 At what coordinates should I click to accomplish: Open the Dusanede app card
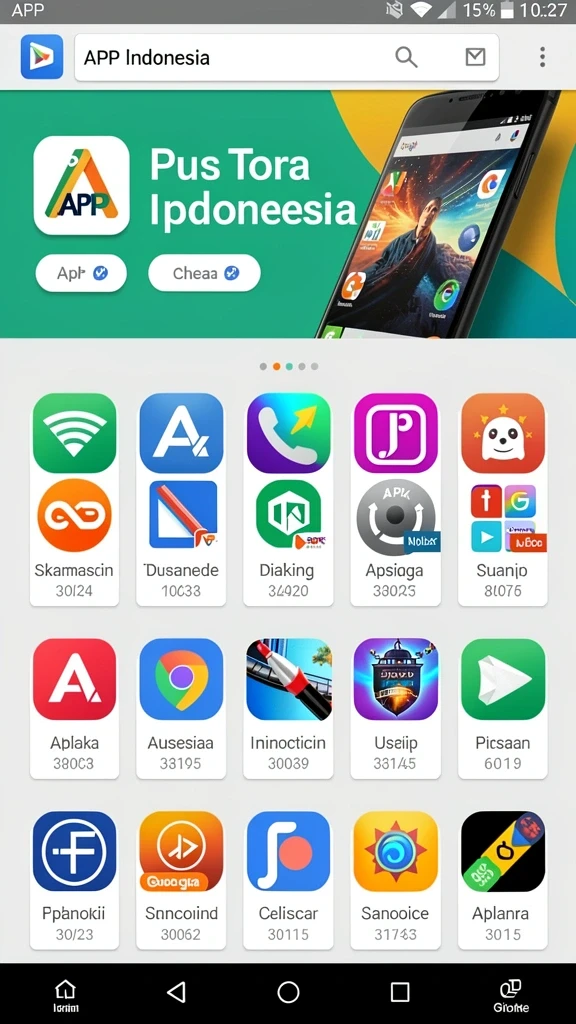click(181, 500)
